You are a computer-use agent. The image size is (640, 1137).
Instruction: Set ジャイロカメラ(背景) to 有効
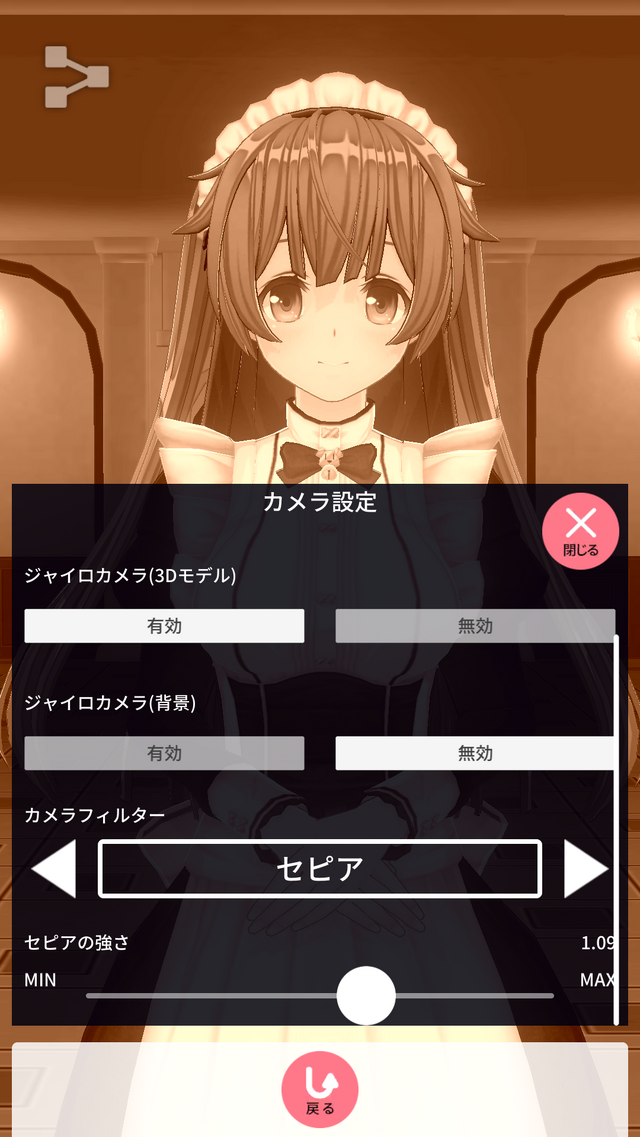pyautogui.click(x=164, y=753)
